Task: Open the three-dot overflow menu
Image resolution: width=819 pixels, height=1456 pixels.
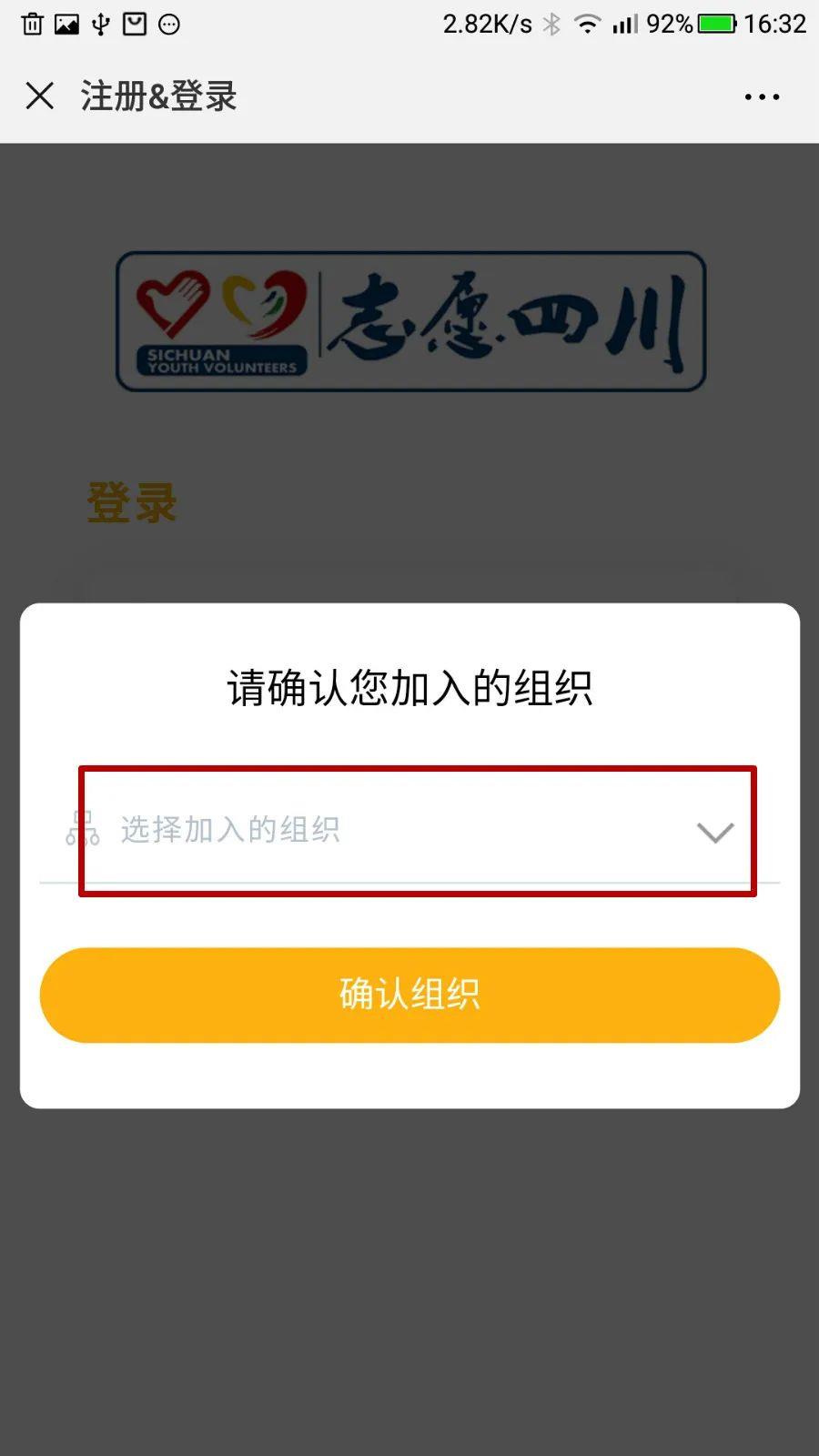Action: (x=762, y=96)
